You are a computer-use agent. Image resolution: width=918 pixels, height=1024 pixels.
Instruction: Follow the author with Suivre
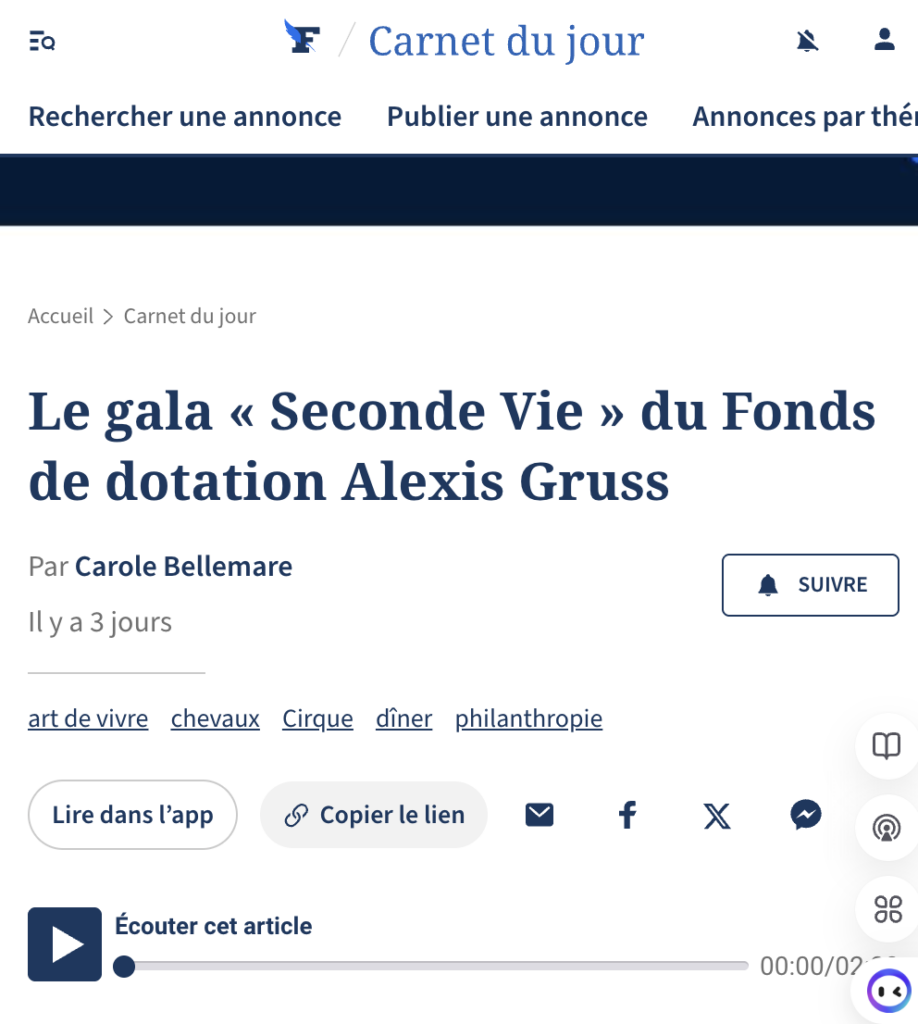pyautogui.click(x=810, y=585)
